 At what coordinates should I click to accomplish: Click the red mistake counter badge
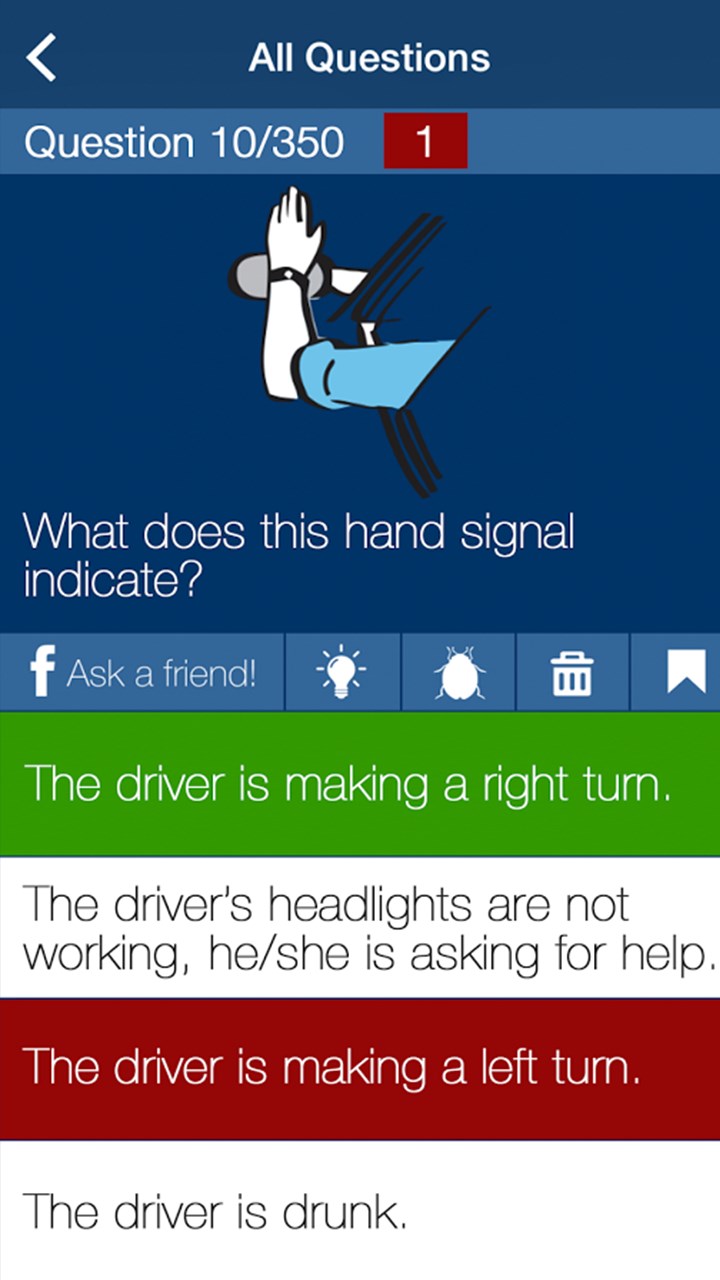[424, 140]
